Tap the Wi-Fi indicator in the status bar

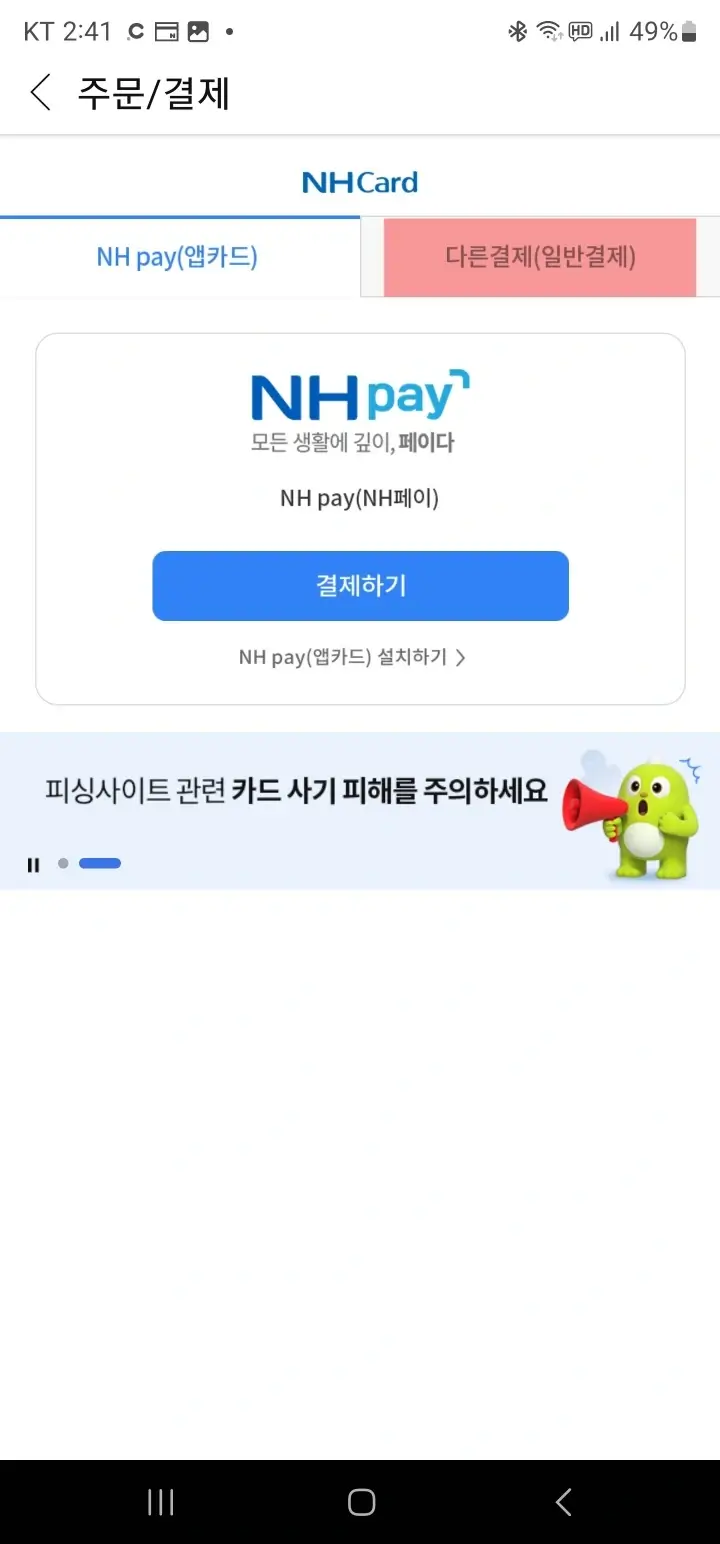548,31
